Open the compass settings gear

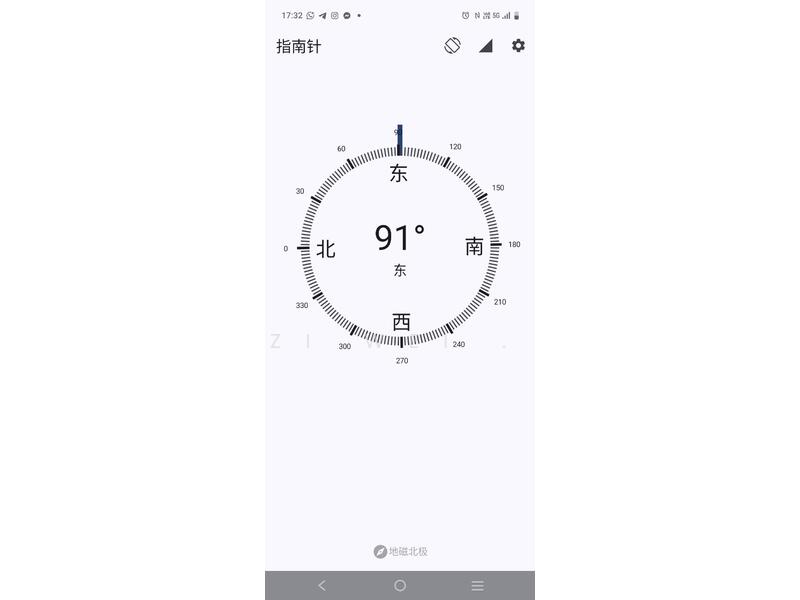pos(518,46)
